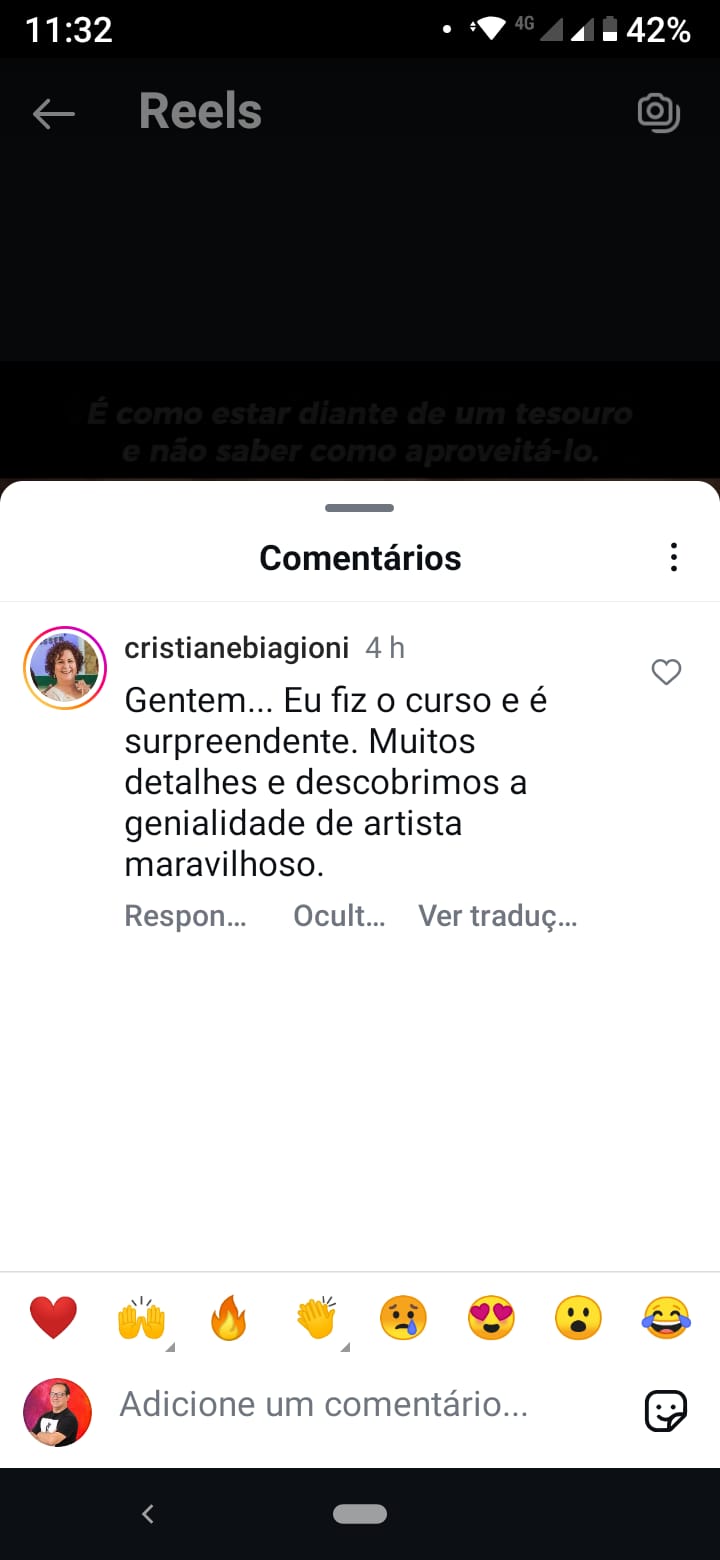Insert the surprised face emoji

[578, 1318]
